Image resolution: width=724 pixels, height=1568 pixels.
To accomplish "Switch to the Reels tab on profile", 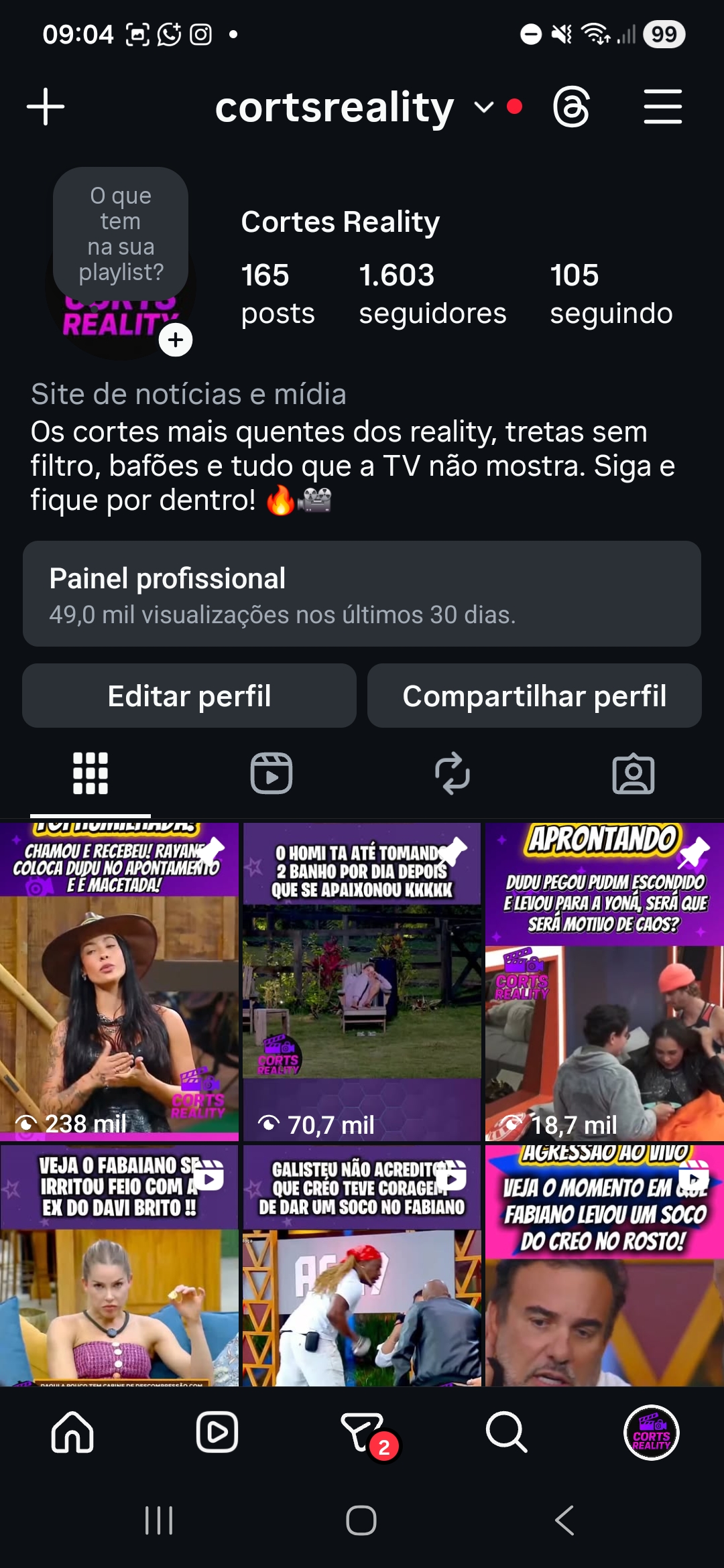I will coord(271,773).
